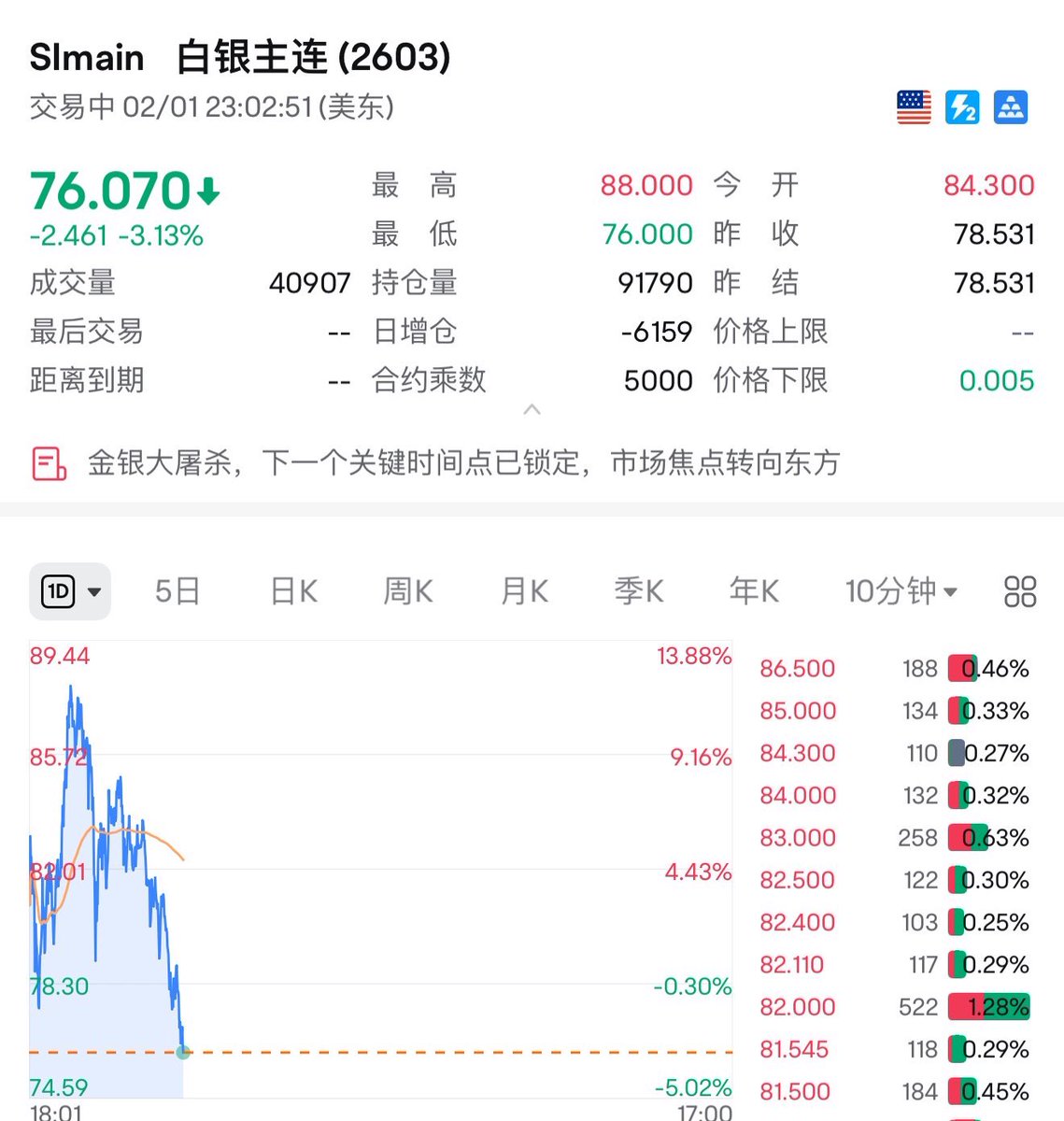Show the 月K chart
1064x1121 pixels.
[524, 591]
